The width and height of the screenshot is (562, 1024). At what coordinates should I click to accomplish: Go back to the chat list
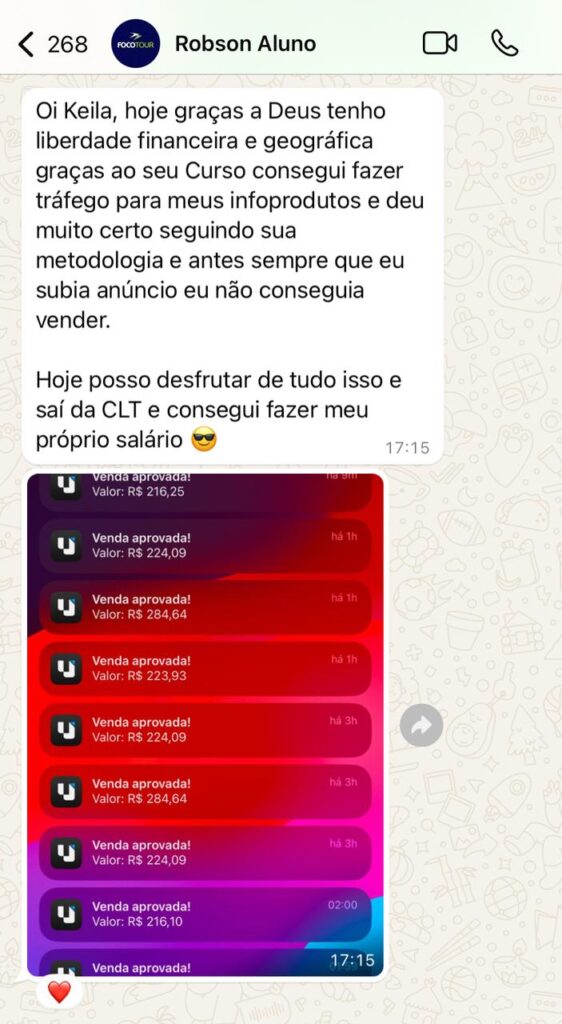[52, 44]
